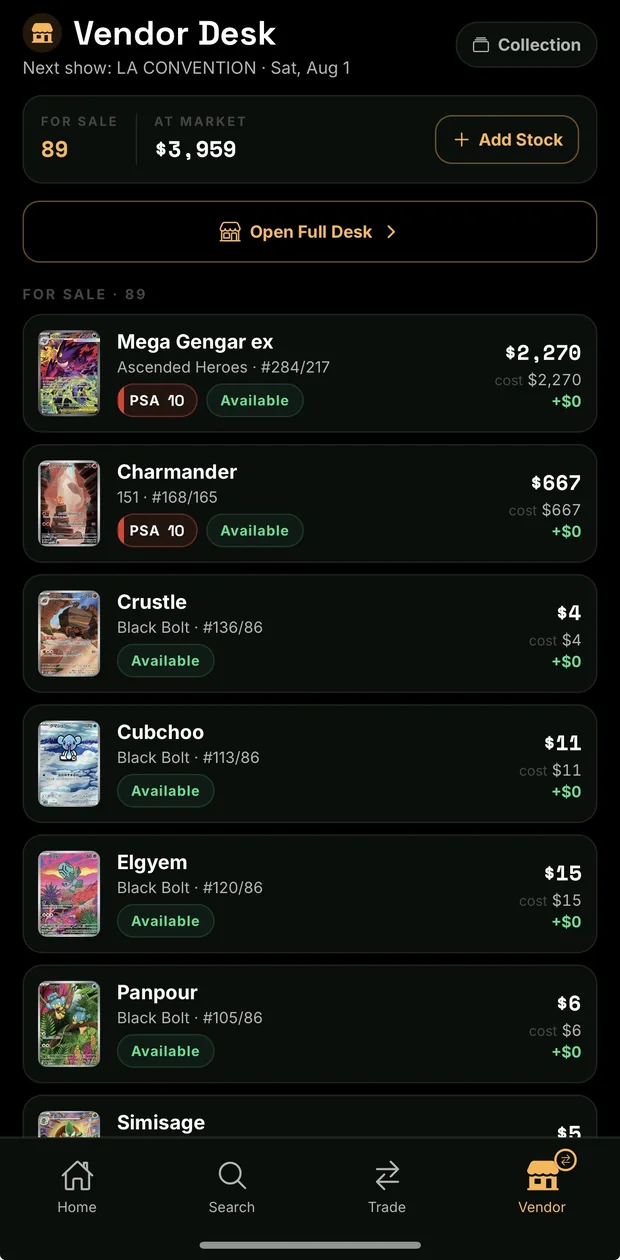Open the Mega Gengar ex listing
This screenshot has width=620, height=1260.
click(x=310, y=373)
